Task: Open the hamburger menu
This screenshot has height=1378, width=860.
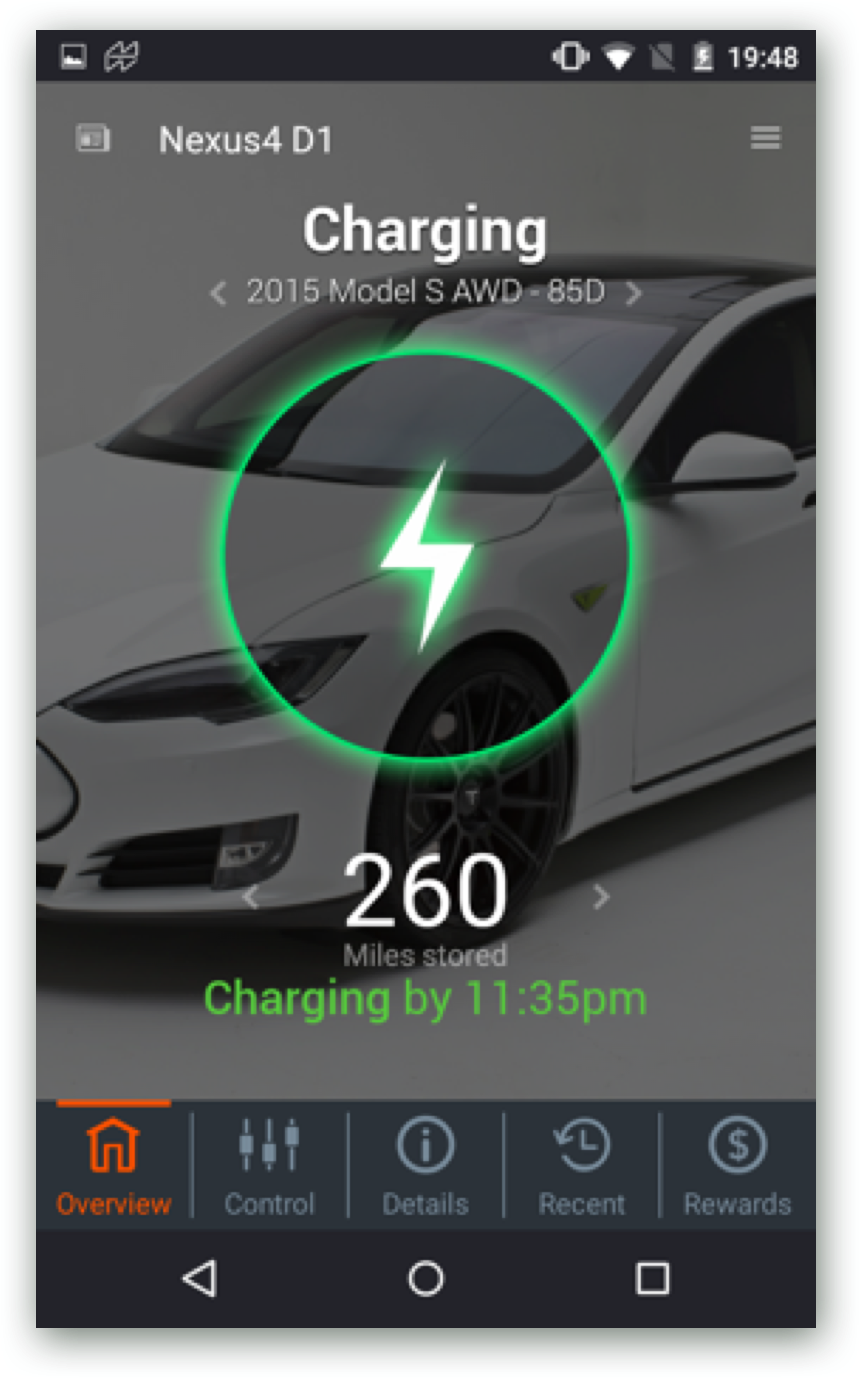Action: point(766,138)
